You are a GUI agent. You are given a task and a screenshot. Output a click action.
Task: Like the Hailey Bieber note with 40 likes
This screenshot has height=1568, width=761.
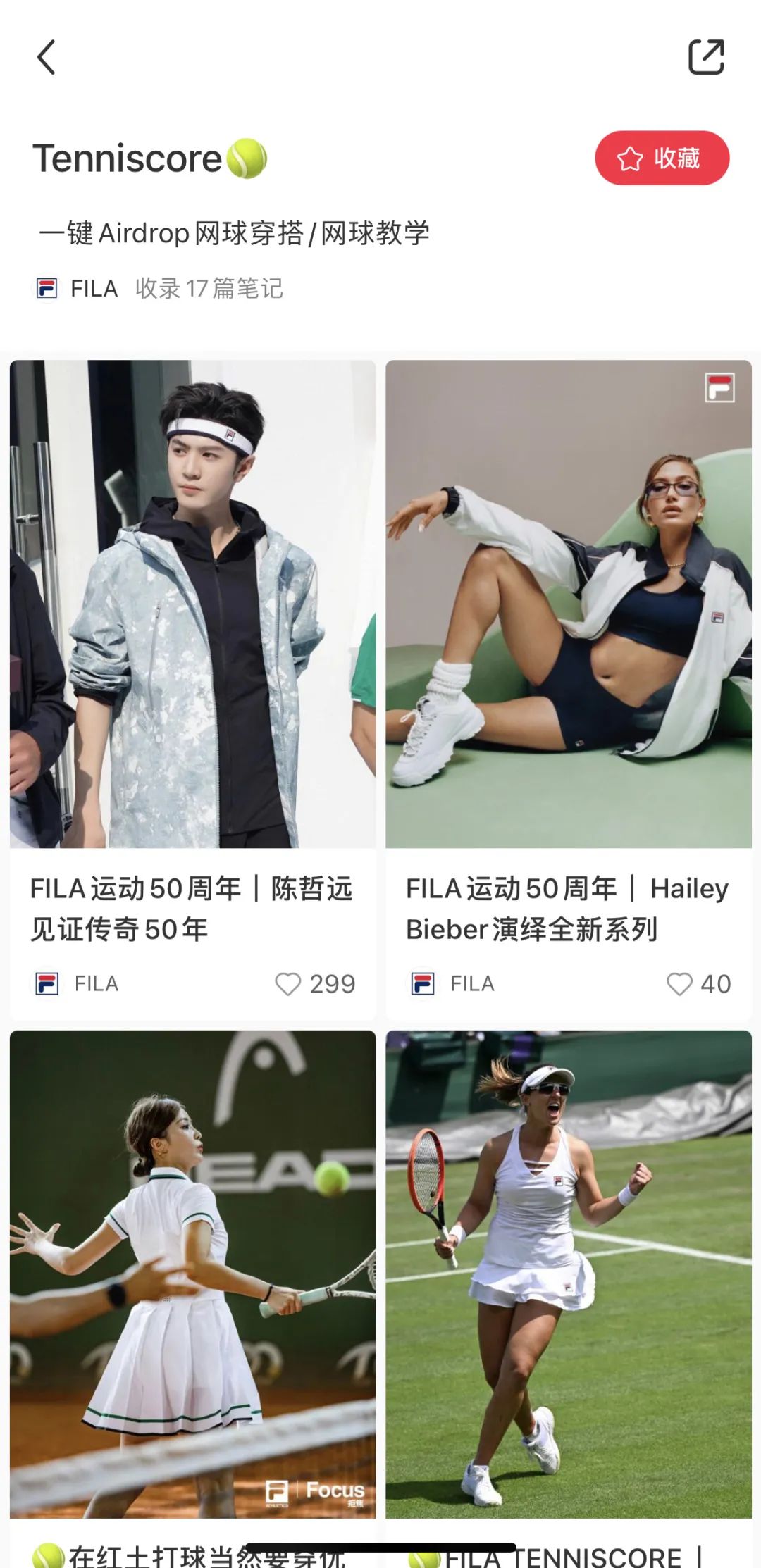tap(679, 984)
